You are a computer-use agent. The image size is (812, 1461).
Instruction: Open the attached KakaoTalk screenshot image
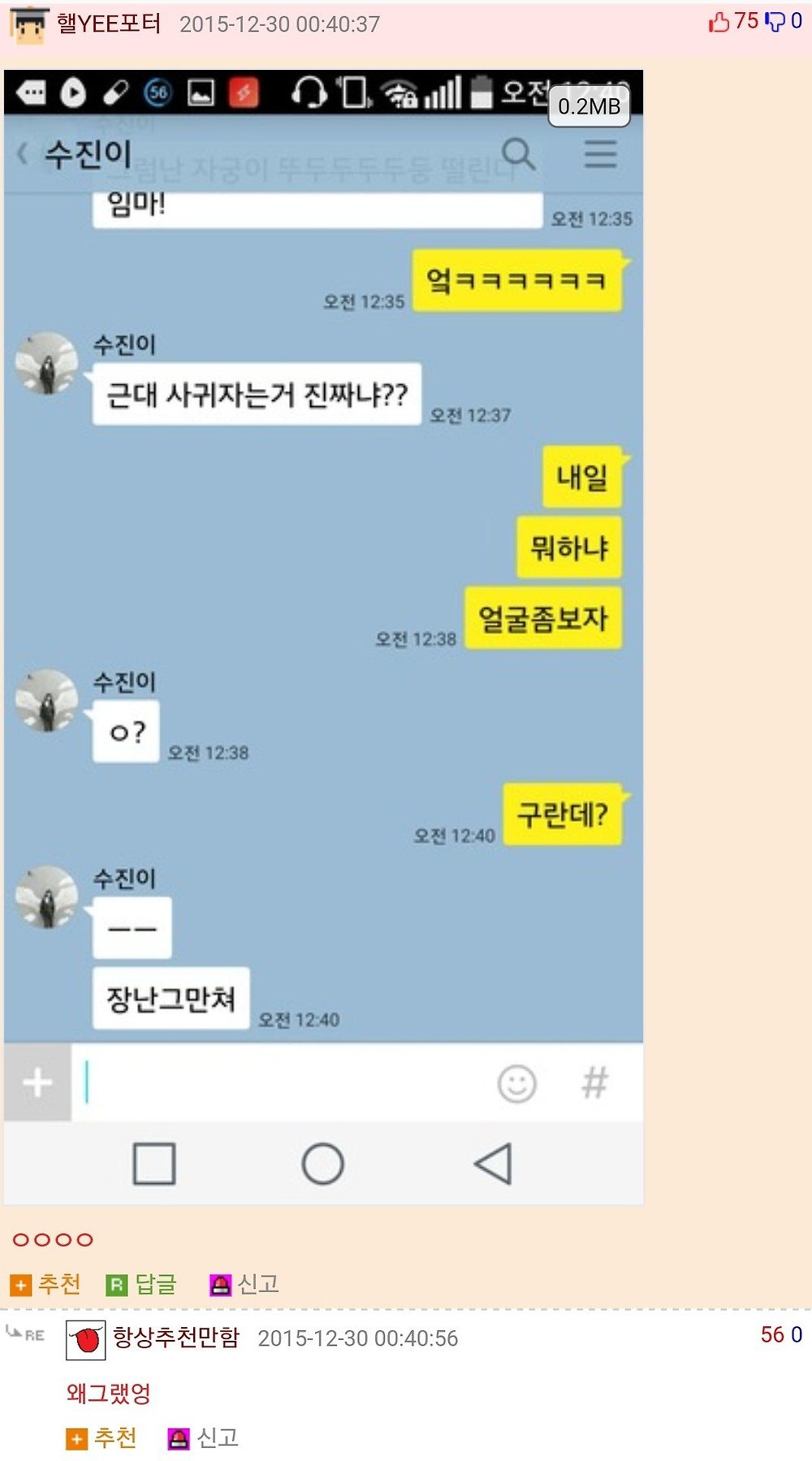coord(324,637)
